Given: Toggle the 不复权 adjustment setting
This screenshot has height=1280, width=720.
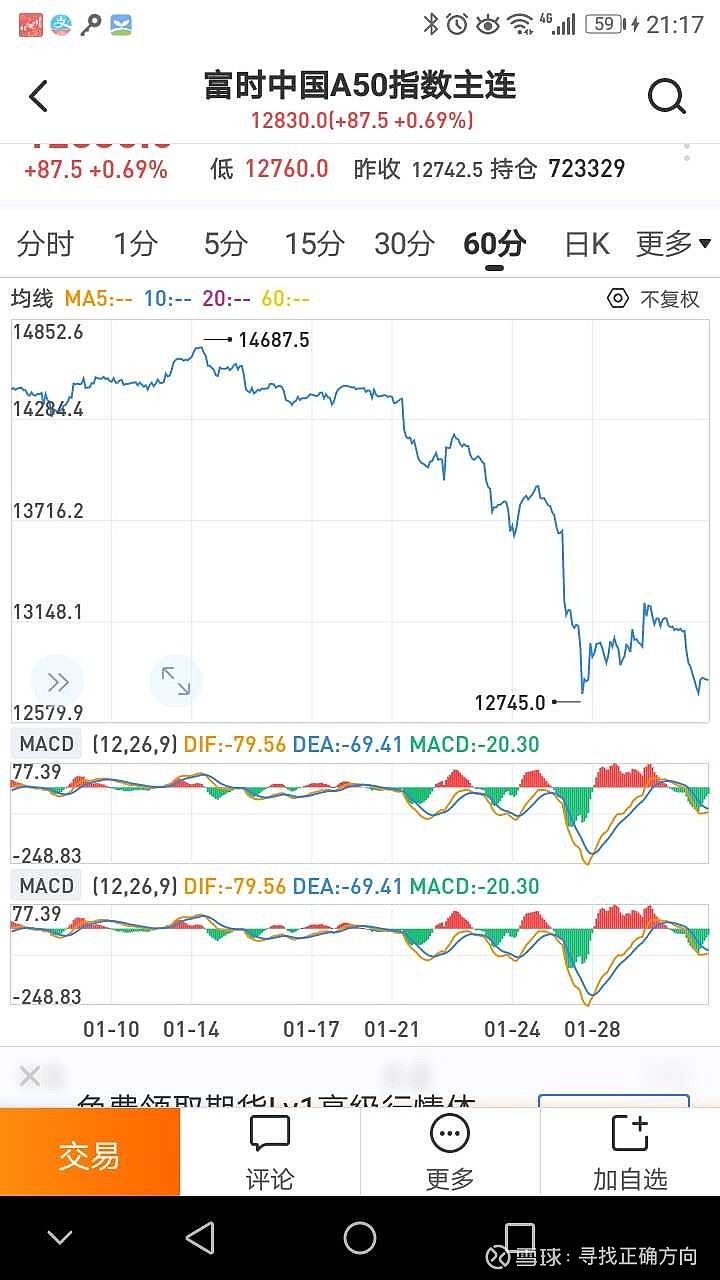Looking at the screenshot, I should [667, 298].
